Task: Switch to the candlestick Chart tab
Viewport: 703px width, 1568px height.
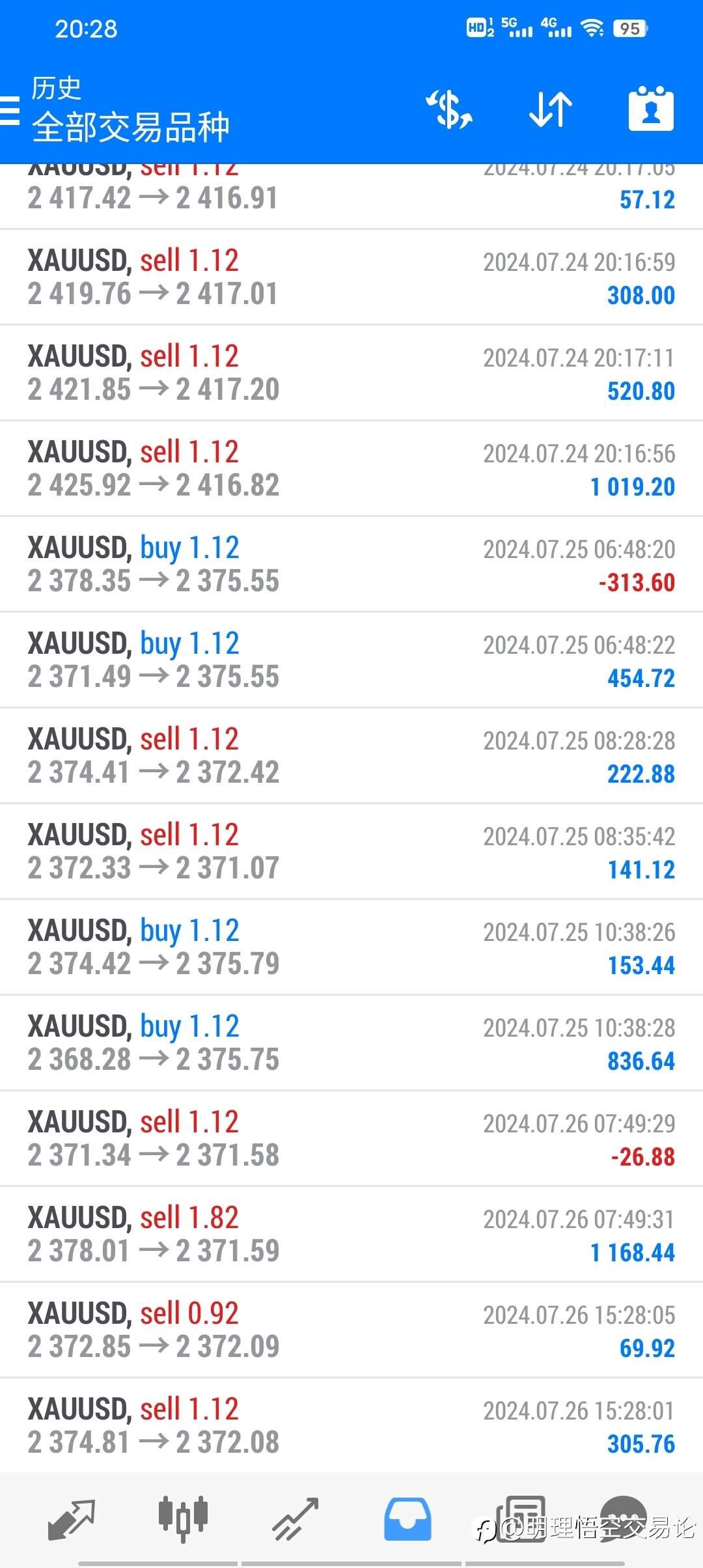Action: tap(183, 1519)
